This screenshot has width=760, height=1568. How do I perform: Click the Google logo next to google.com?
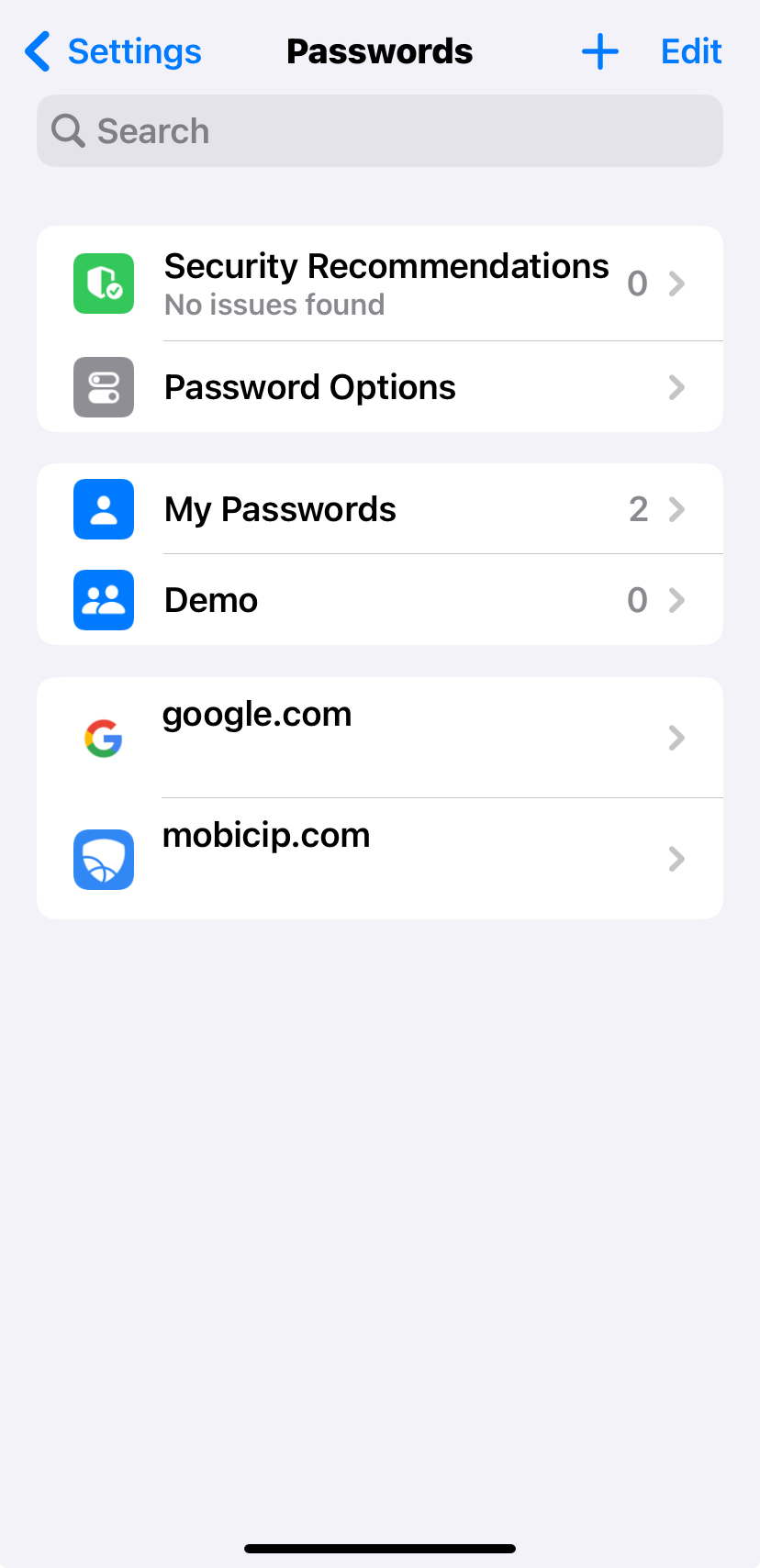[103, 738]
